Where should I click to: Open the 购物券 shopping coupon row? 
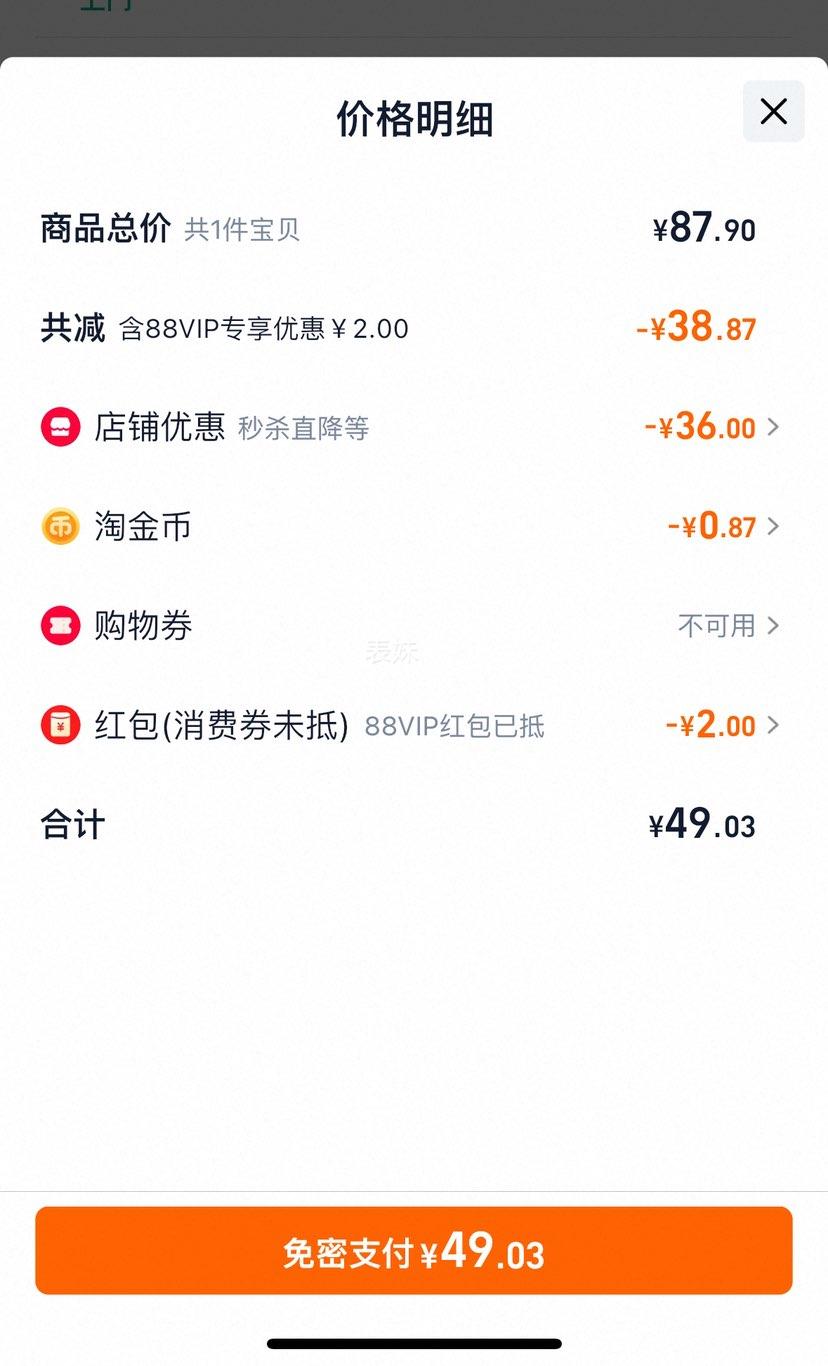[727, 626]
